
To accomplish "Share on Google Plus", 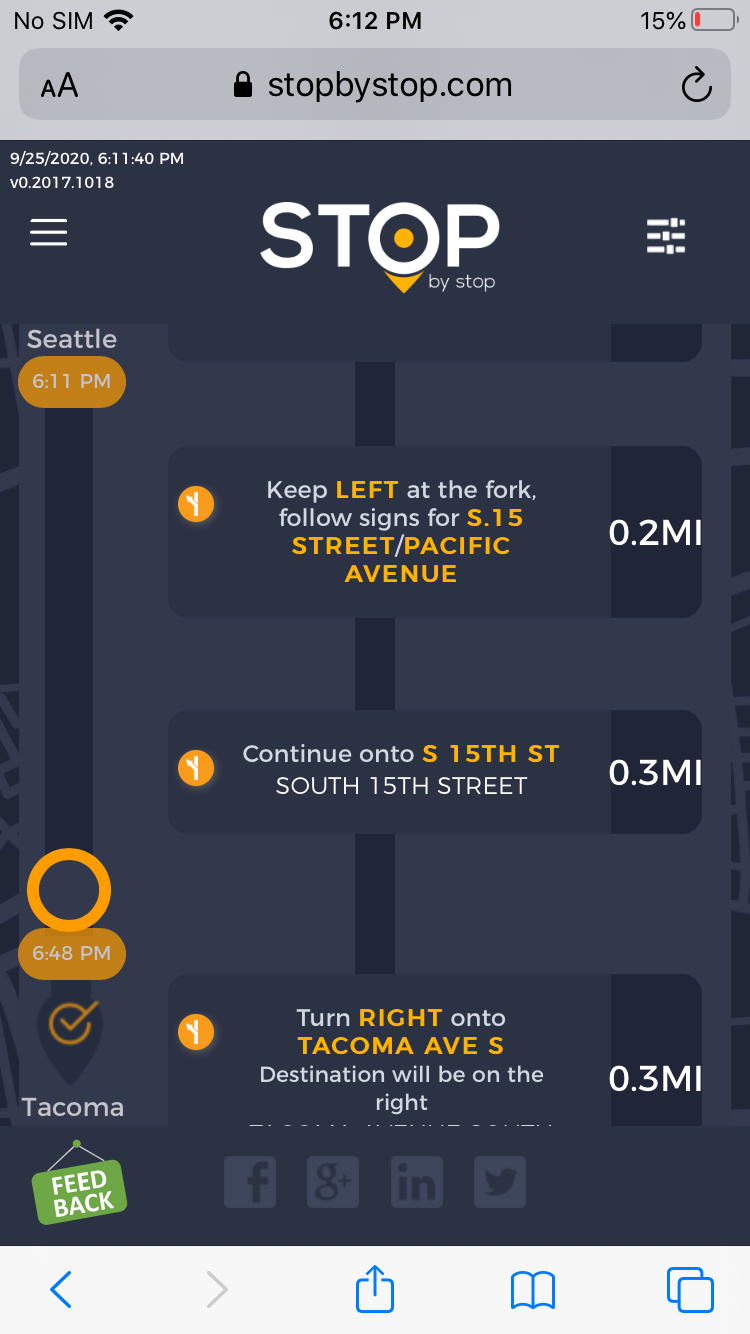I will click(333, 1181).
